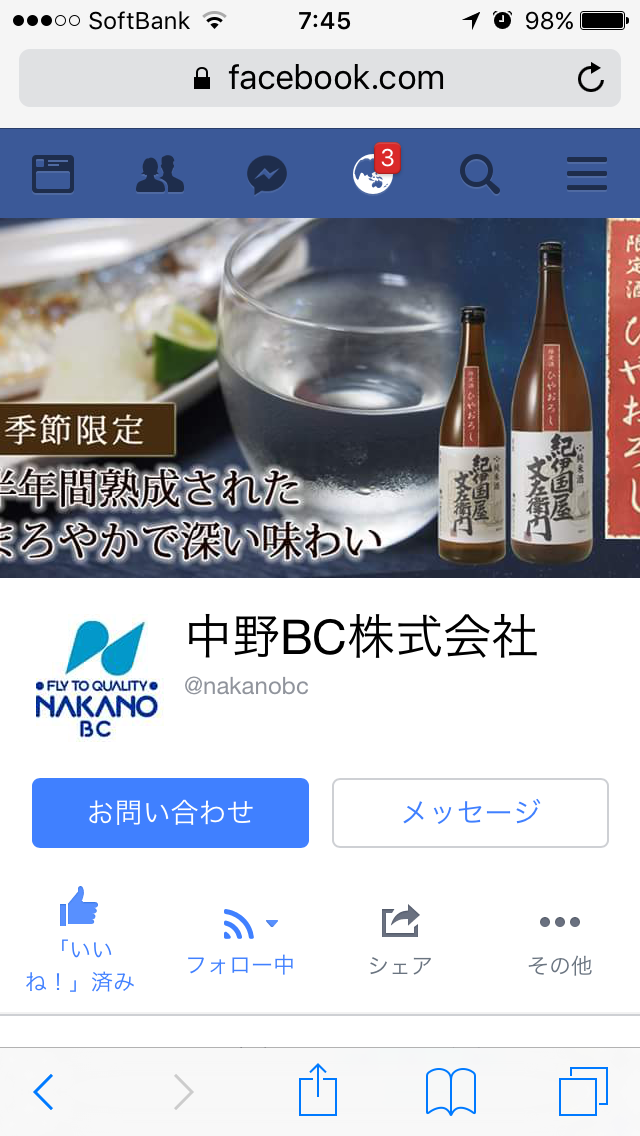Go back in Safari
Image resolution: width=640 pixels, height=1136 pixels.
(44, 1091)
